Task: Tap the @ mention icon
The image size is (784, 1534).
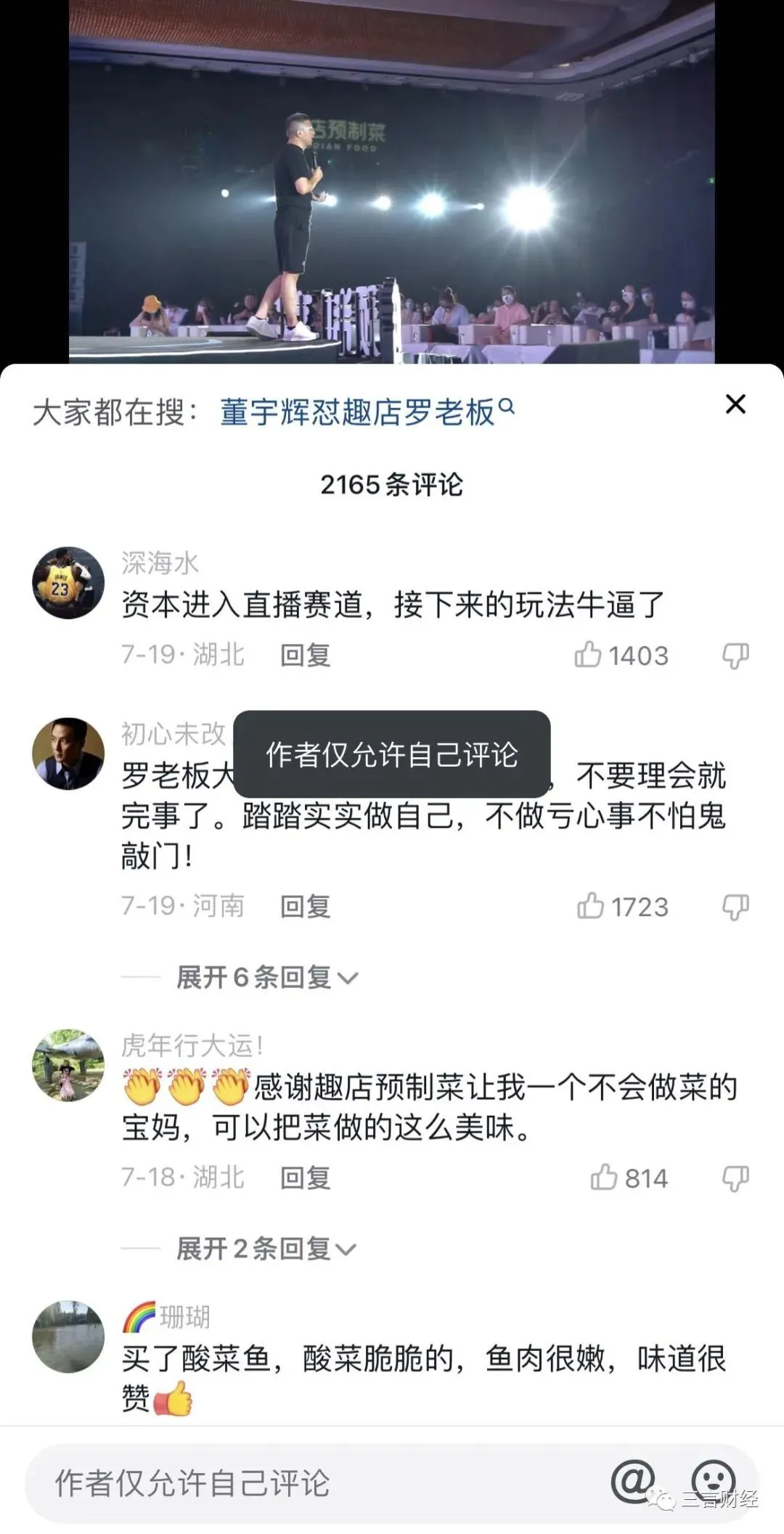Action: pos(632,1481)
